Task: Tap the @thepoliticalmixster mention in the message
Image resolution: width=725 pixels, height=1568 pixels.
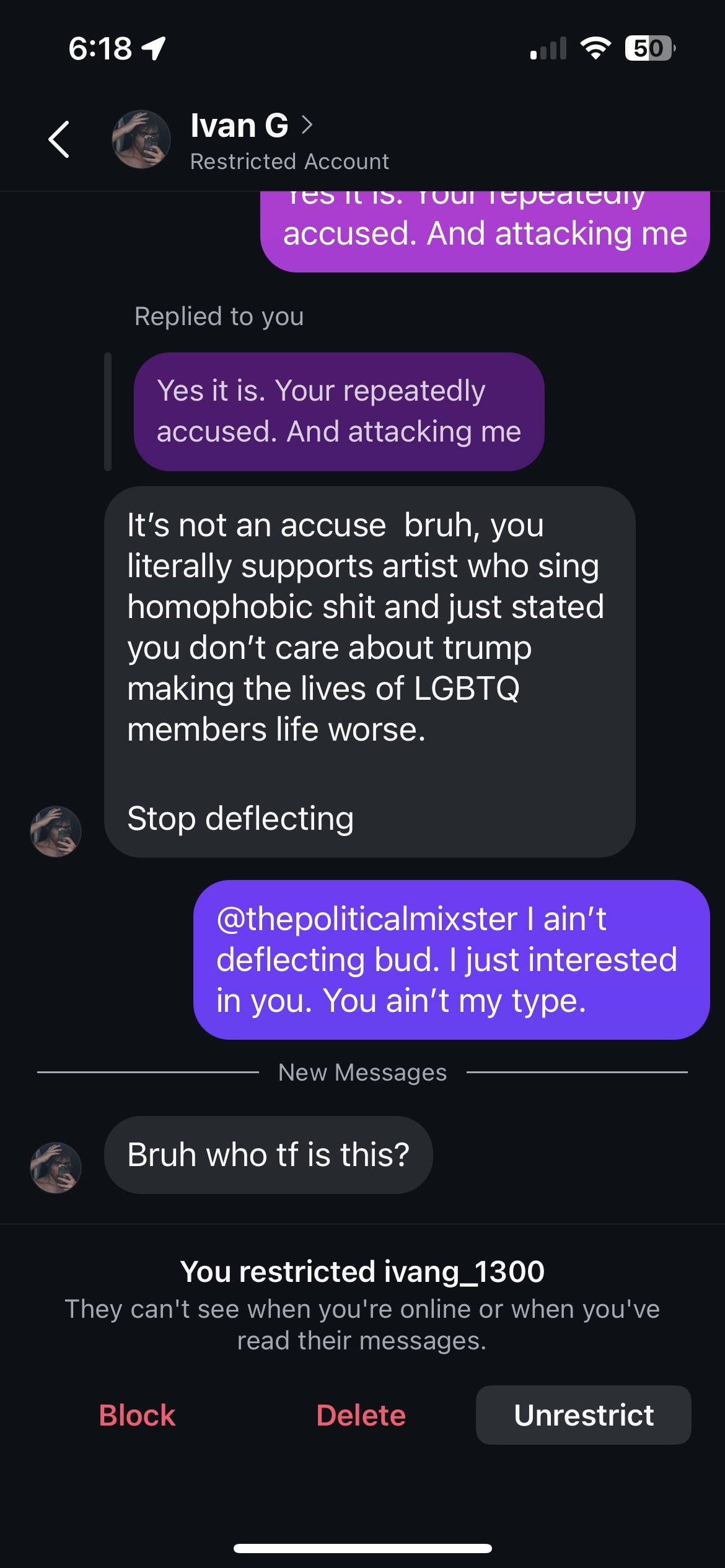Action: pyautogui.click(x=366, y=918)
